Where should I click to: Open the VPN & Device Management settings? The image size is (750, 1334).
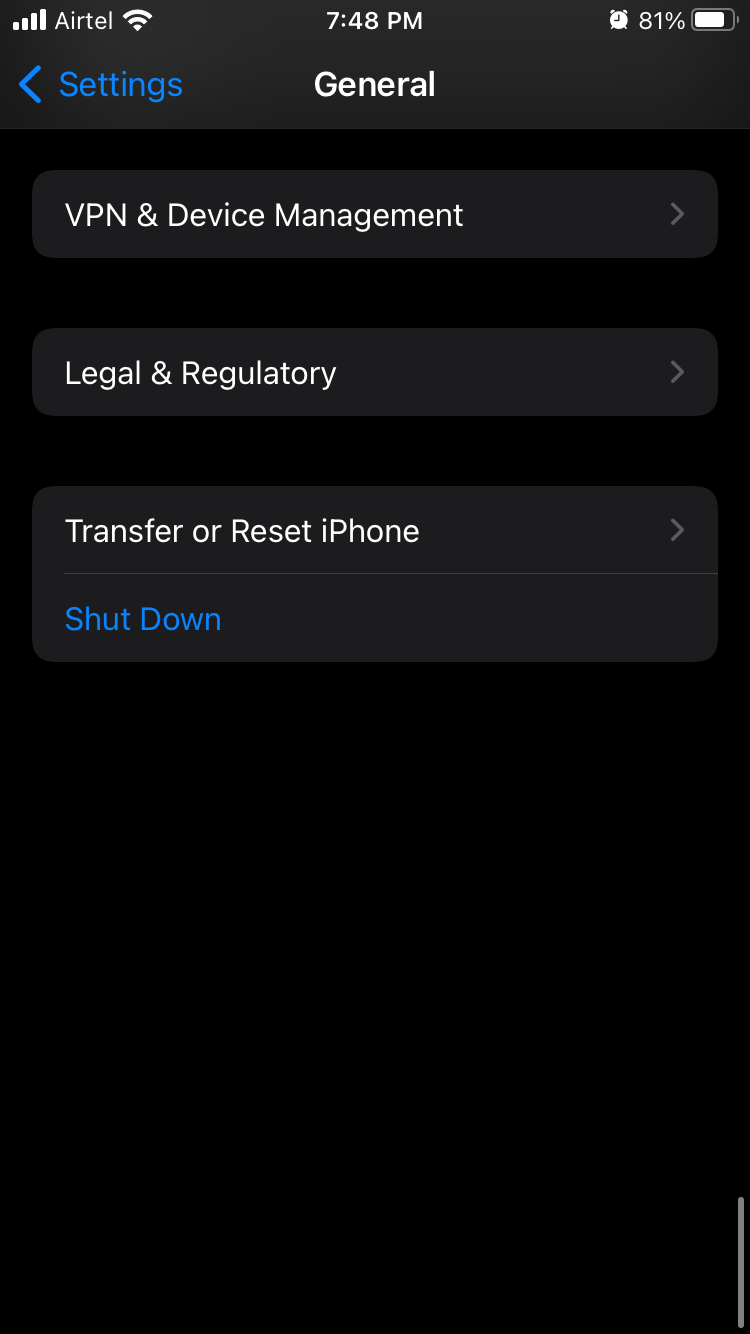coord(263,213)
